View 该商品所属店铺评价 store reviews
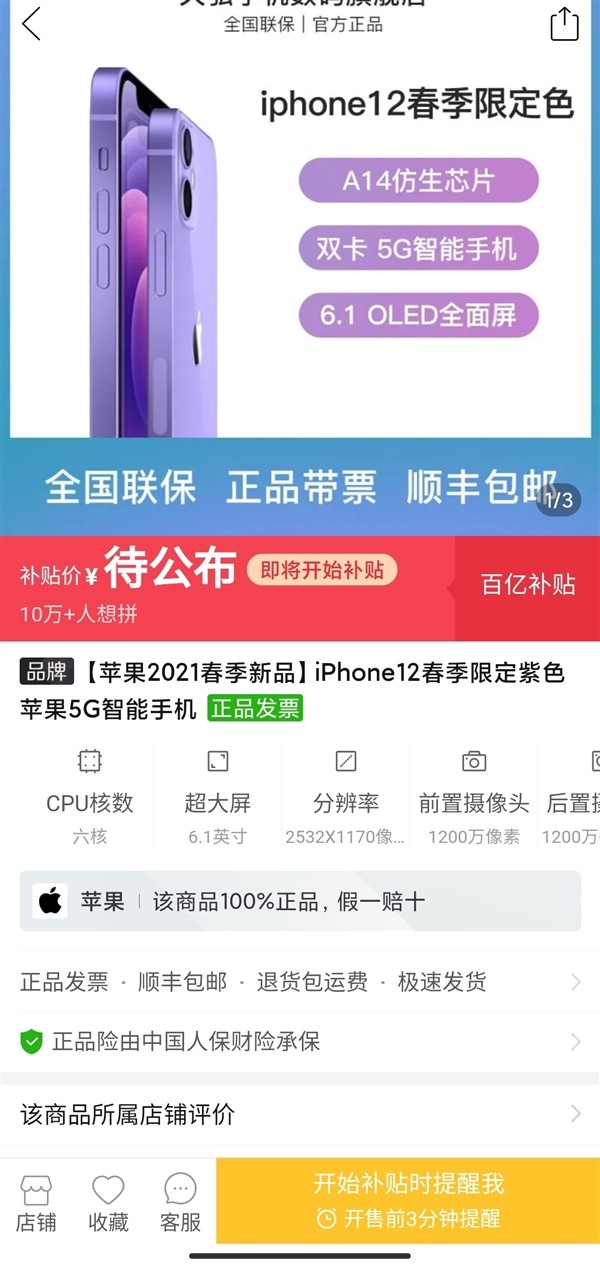The image size is (600, 1268). [298, 1114]
